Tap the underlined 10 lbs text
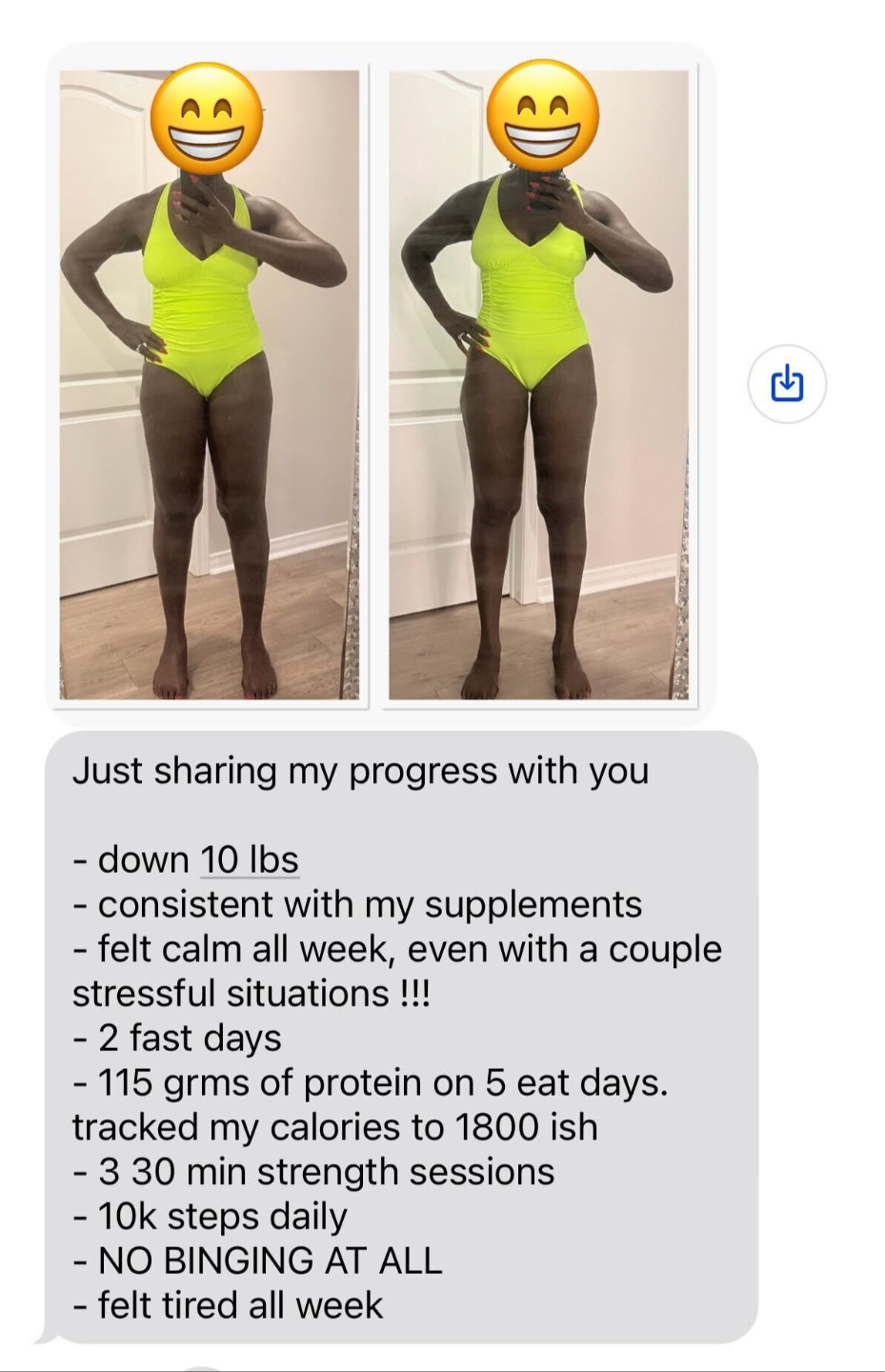Viewport: 885px width, 1372px height. (x=249, y=859)
